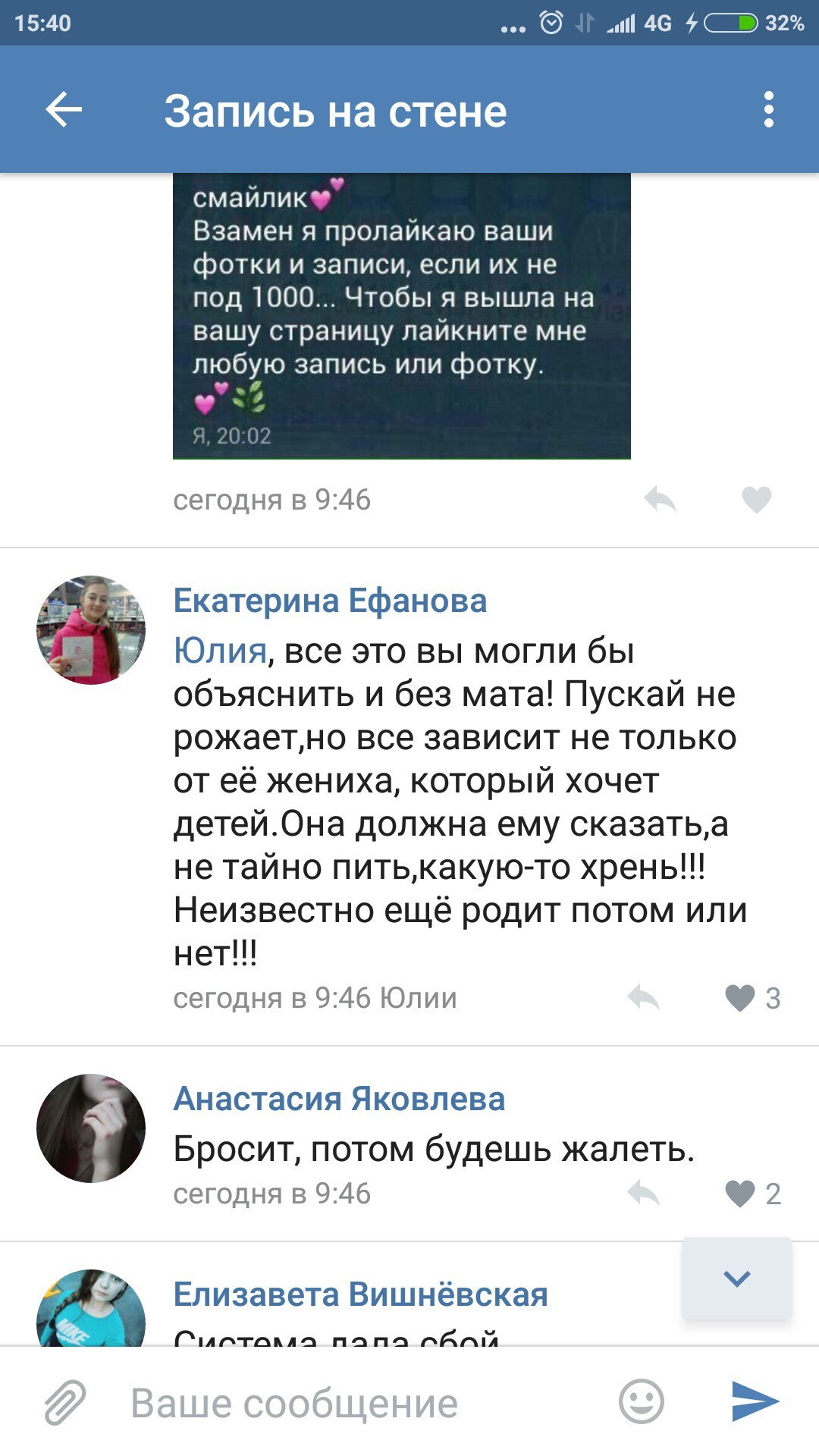Open the three-dot overflow menu

(768, 110)
